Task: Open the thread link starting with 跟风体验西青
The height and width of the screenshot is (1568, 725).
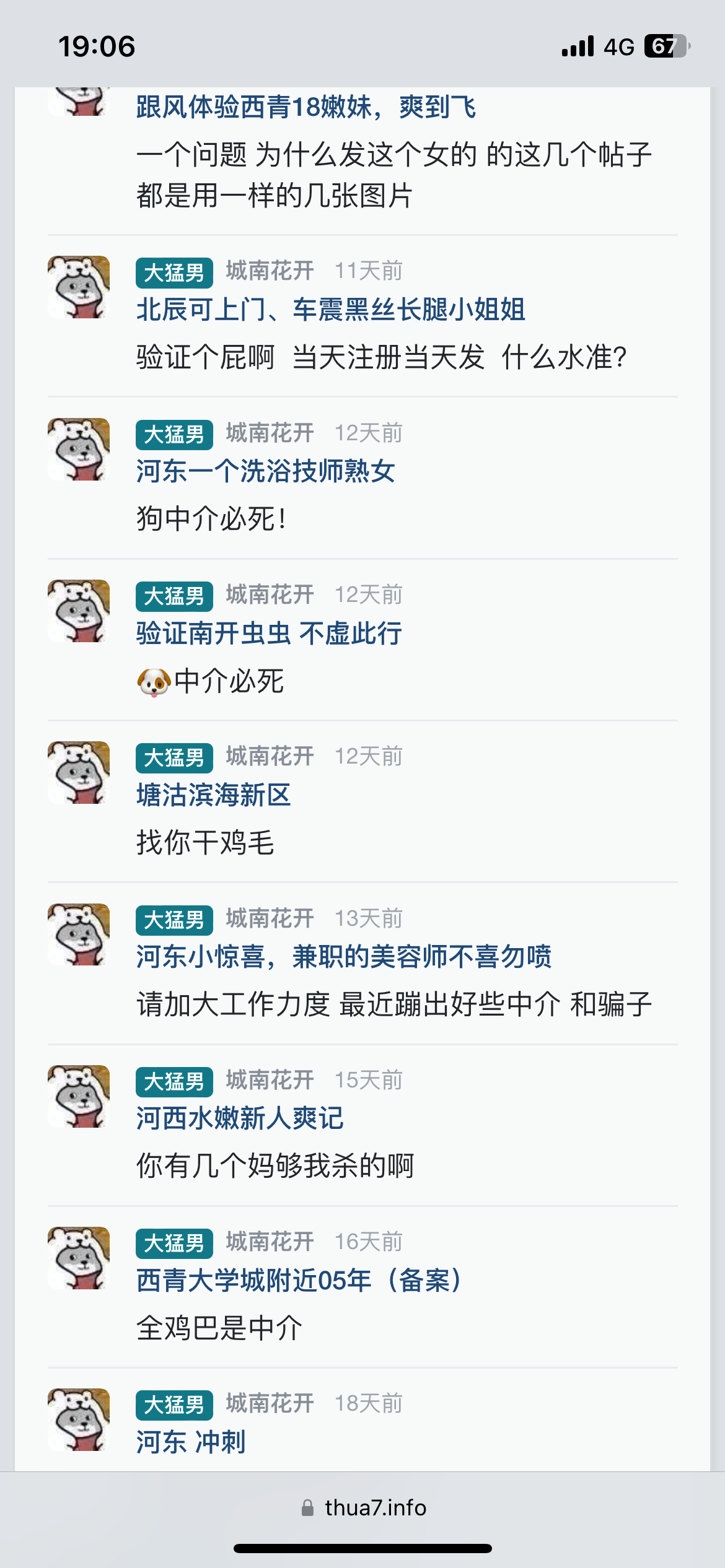Action: pyautogui.click(x=306, y=107)
